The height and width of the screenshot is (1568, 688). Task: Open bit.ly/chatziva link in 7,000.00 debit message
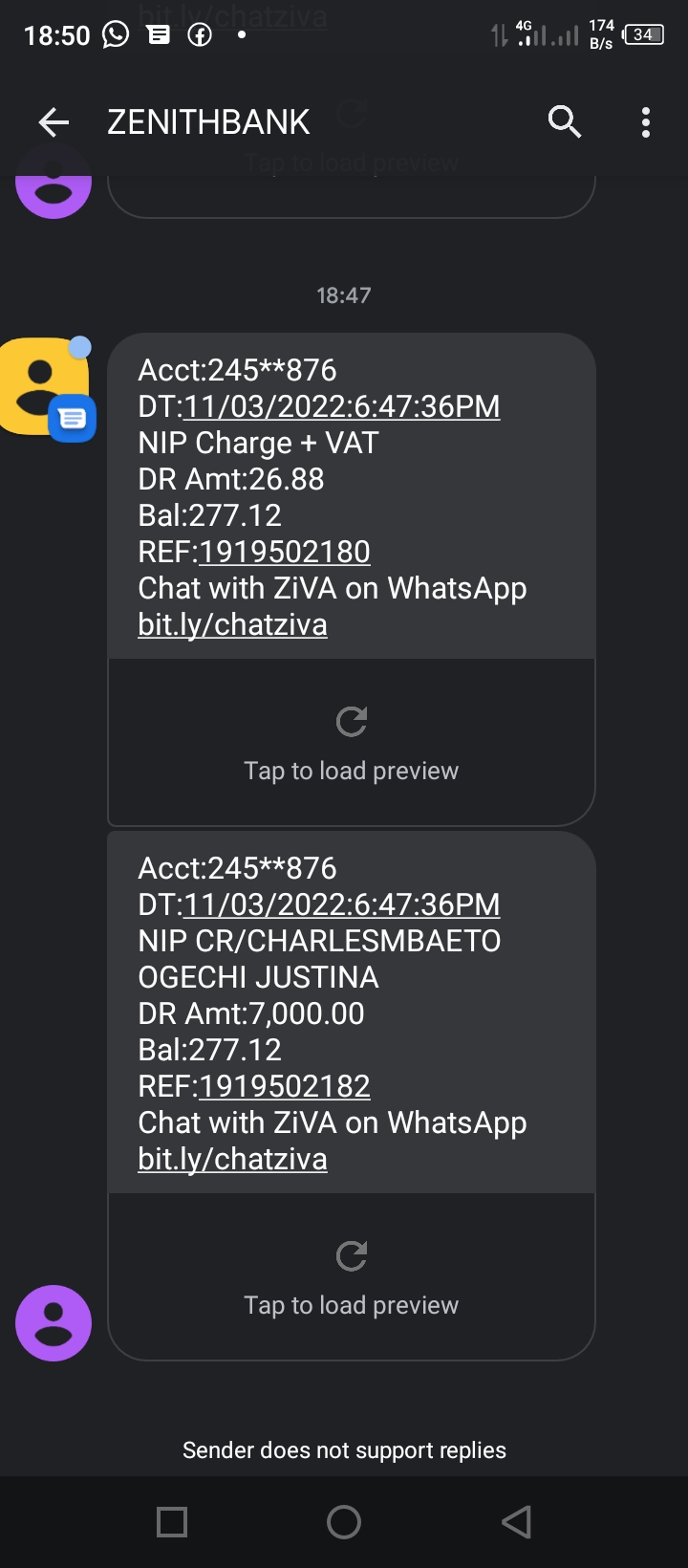[232, 1159]
